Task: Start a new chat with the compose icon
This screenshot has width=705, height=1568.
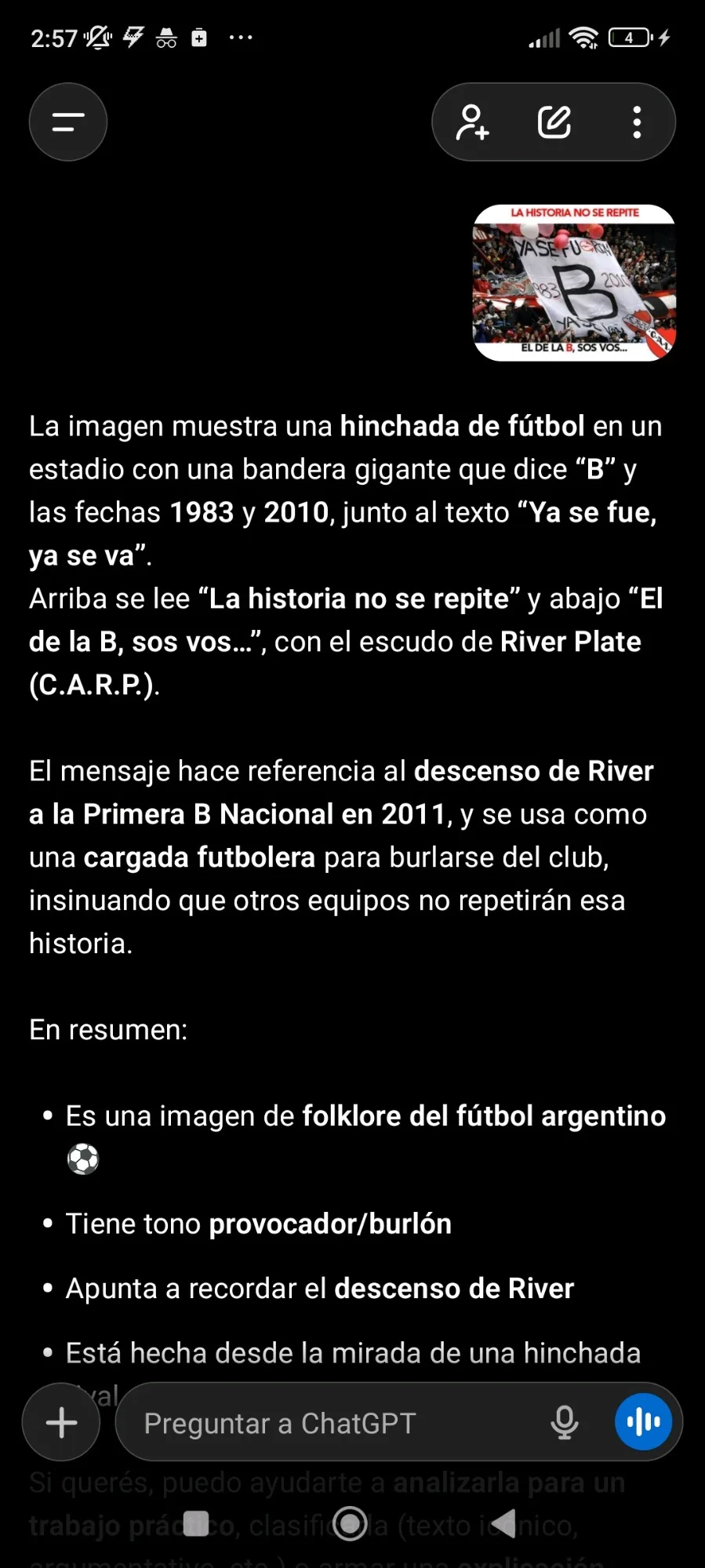Action: tap(554, 122)
